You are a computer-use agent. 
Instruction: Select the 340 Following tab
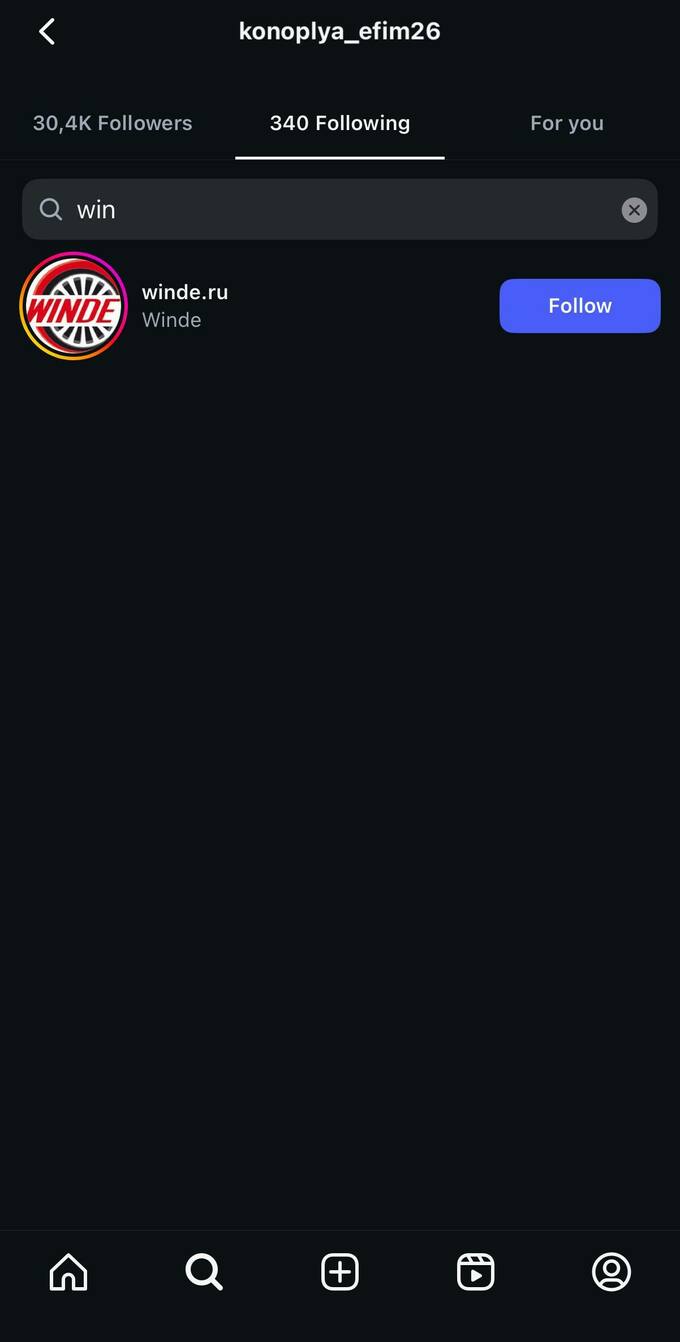click(x=340, y=123)
